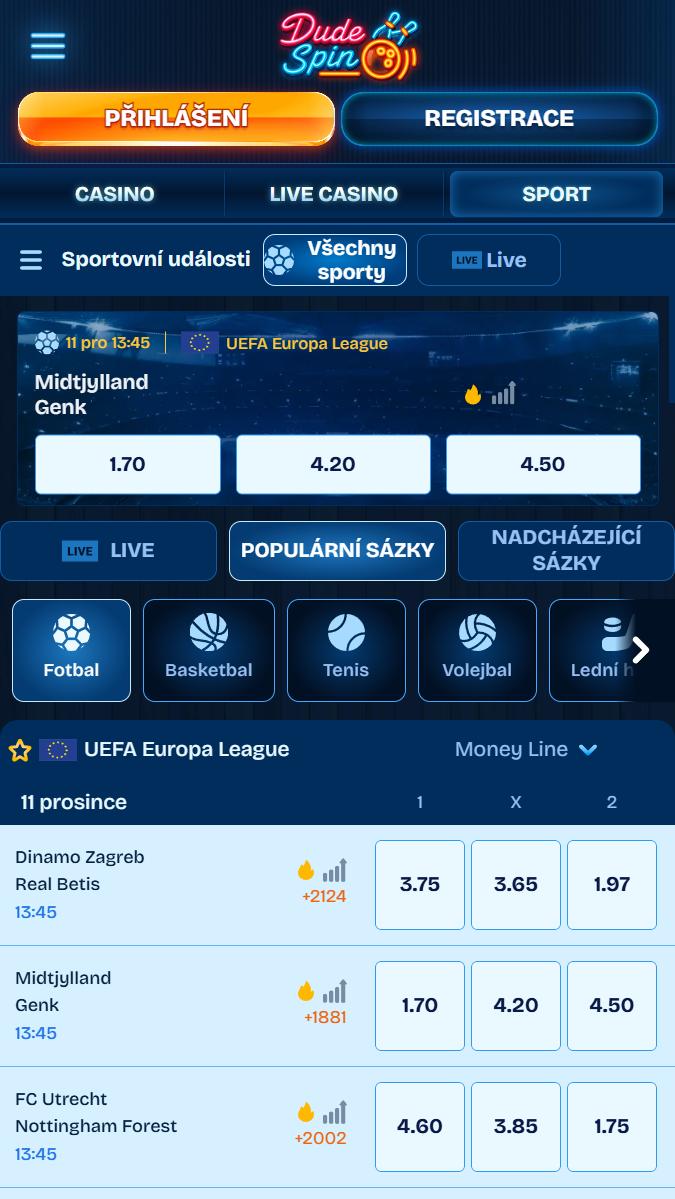Pick odds 4.50 in the Midtjylland banner
This screenshot has height=1199, width=675.
click(543, 464)
